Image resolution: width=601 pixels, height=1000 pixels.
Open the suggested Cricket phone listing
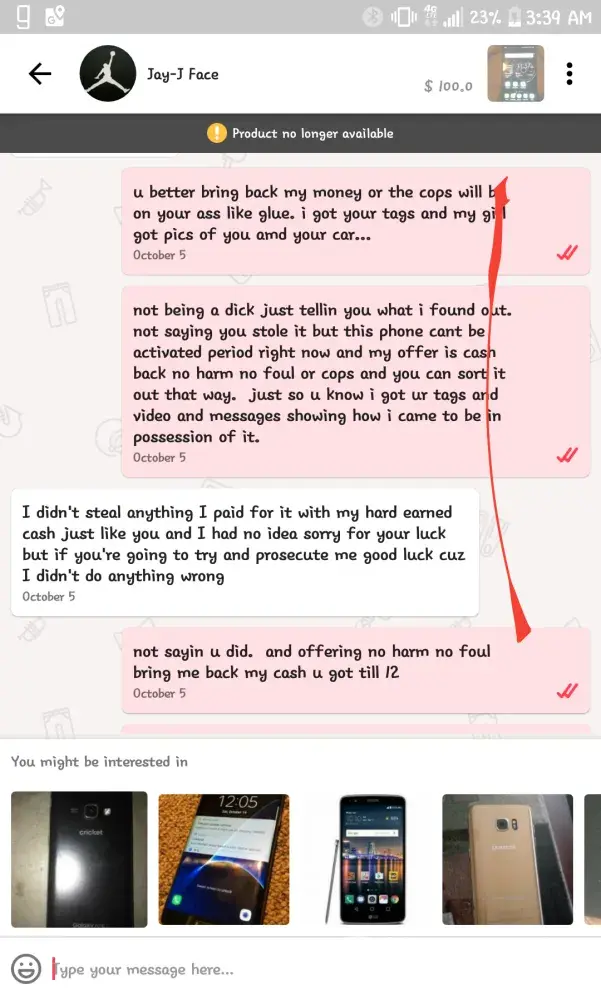pyautogui.click(x=79, y=859)
